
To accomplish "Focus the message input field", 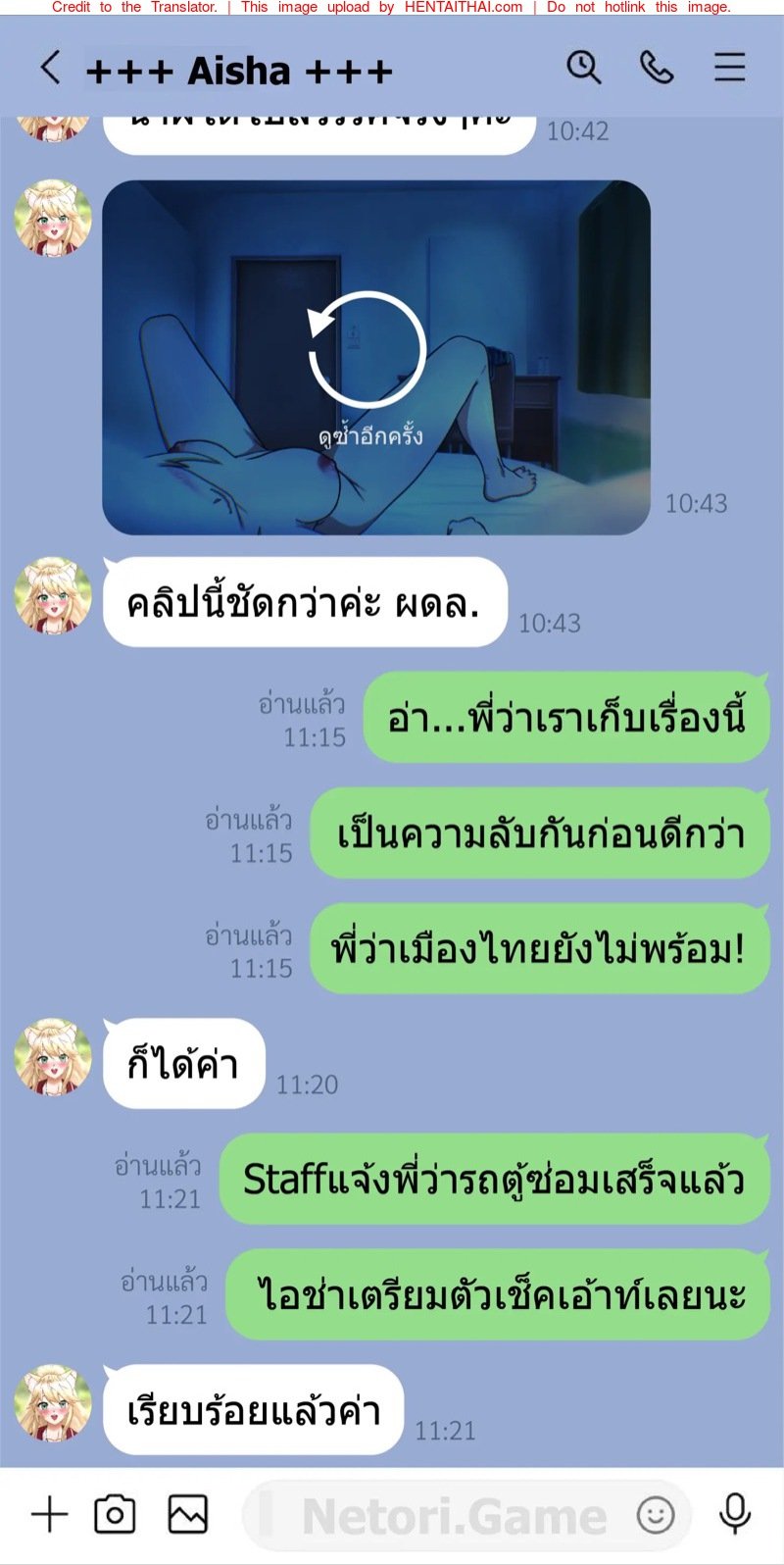I will [441, 1516].
